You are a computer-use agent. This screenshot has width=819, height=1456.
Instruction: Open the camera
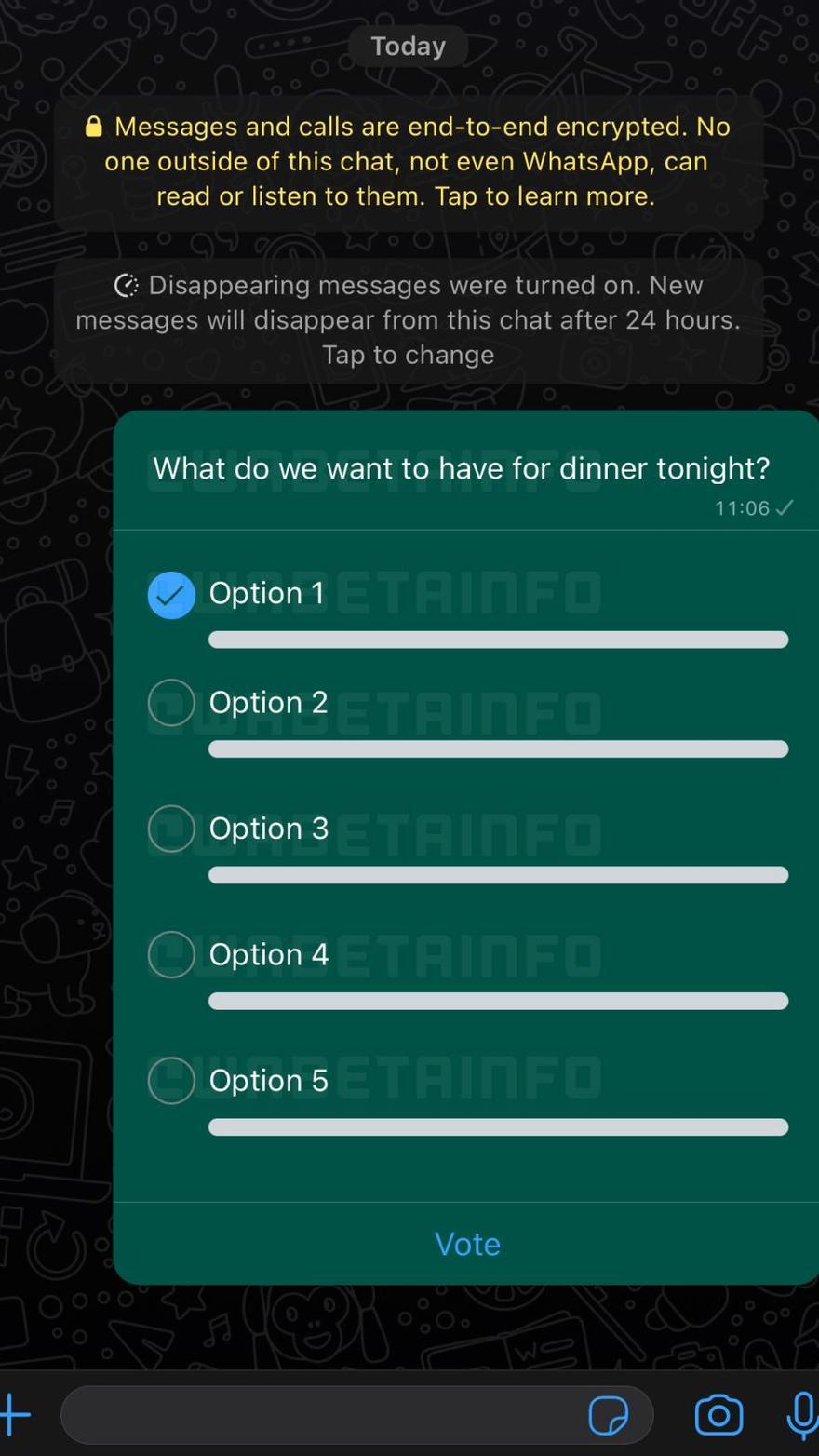(x=718, y=1415)
